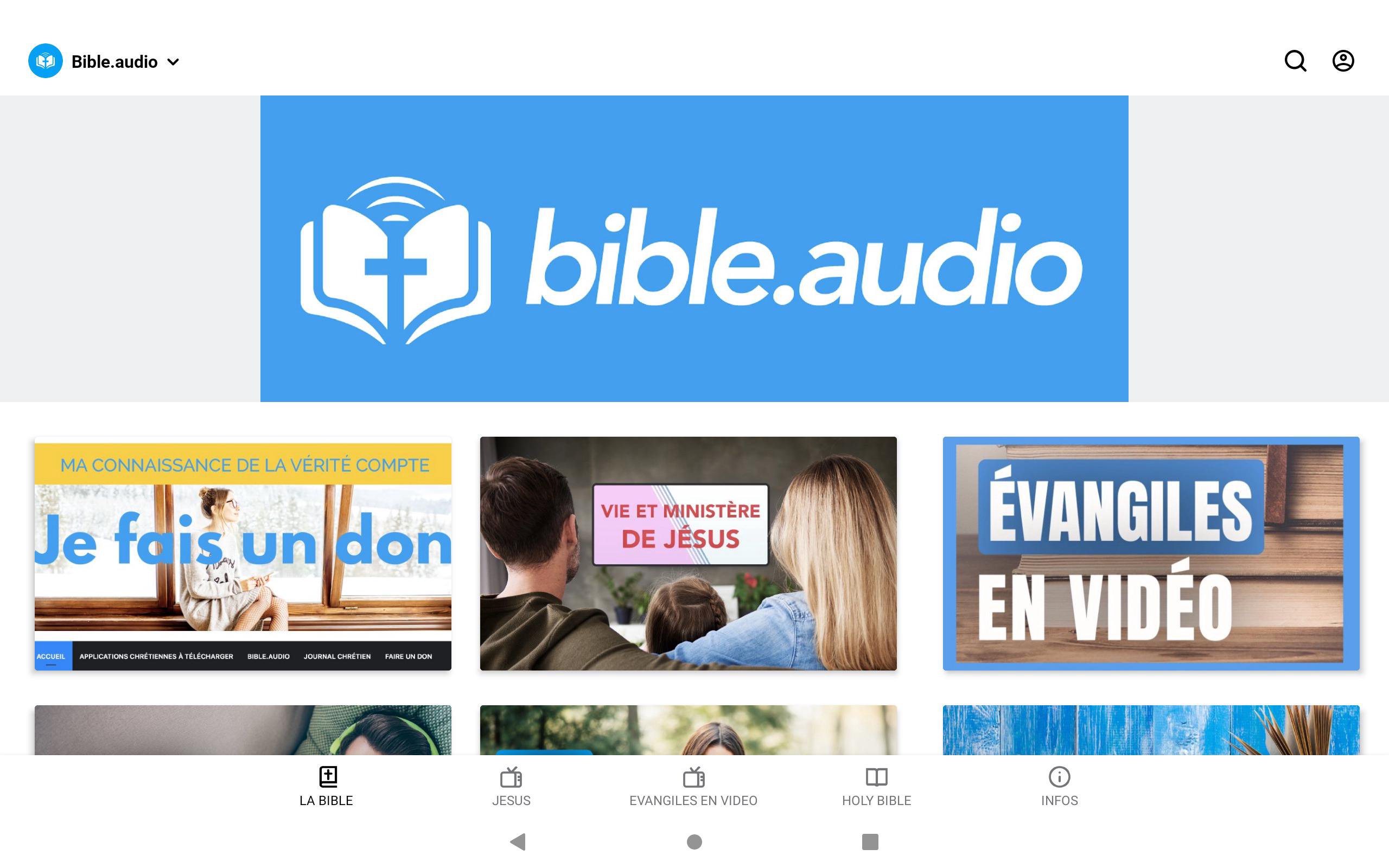Open the user account icon
Viewport: 1389px width, 868px height.
pyautogui.click(x=1342, y=61)
